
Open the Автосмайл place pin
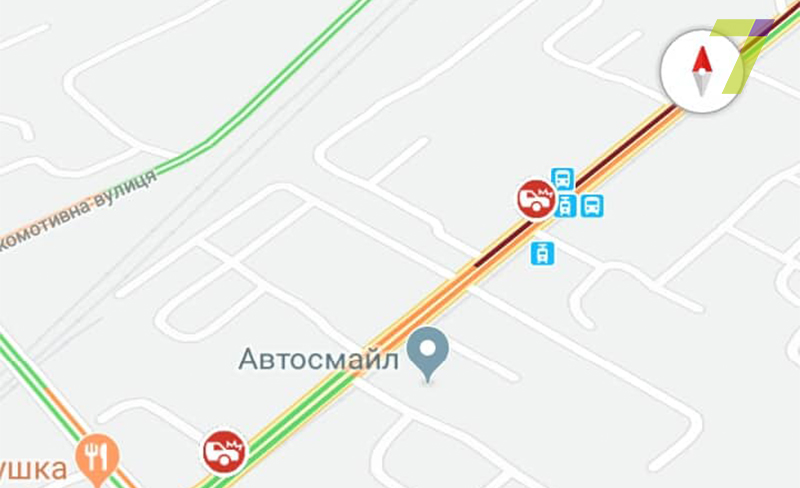click(431, 352)
